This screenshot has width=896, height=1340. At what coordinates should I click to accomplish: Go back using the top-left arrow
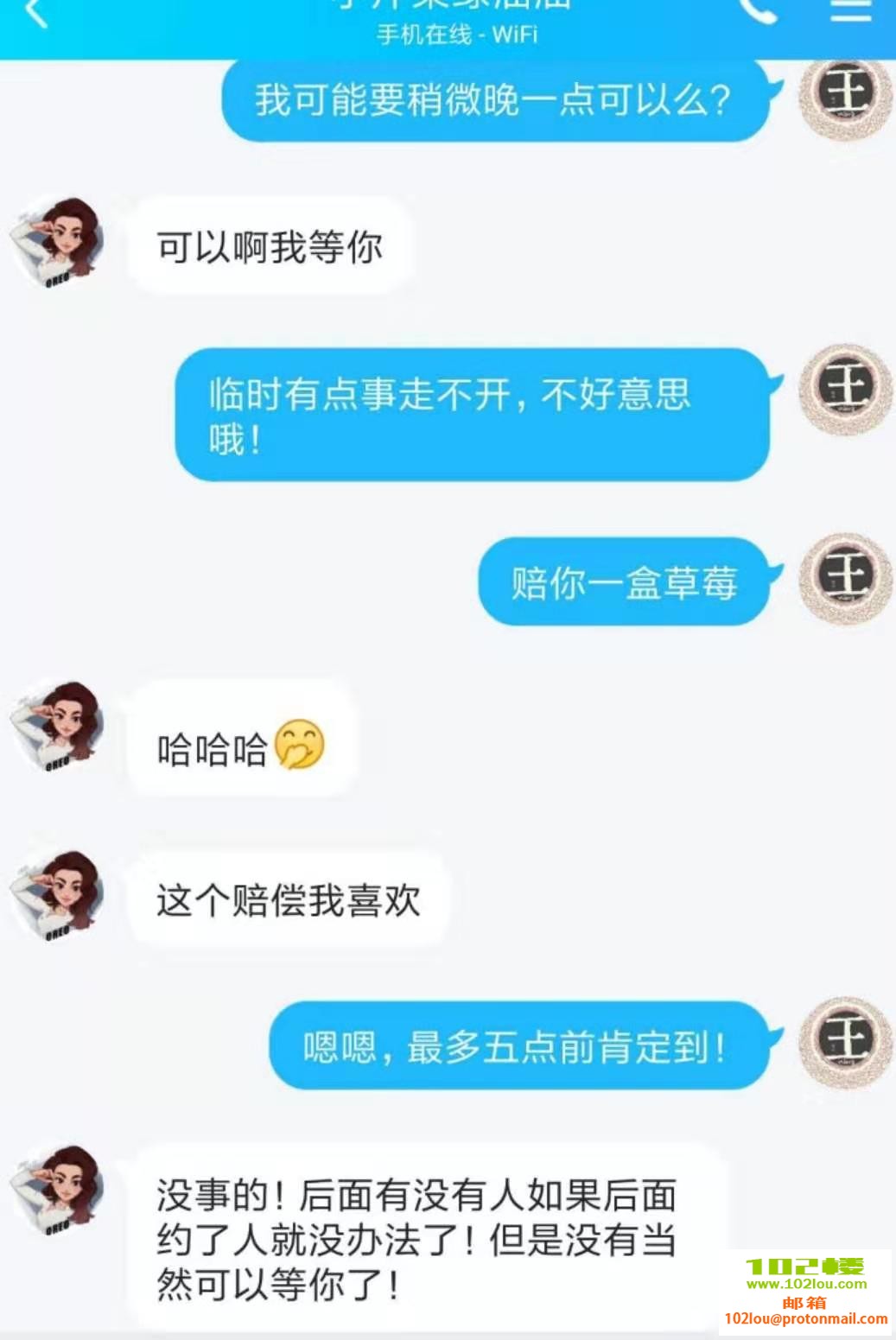tap(36, 13)
